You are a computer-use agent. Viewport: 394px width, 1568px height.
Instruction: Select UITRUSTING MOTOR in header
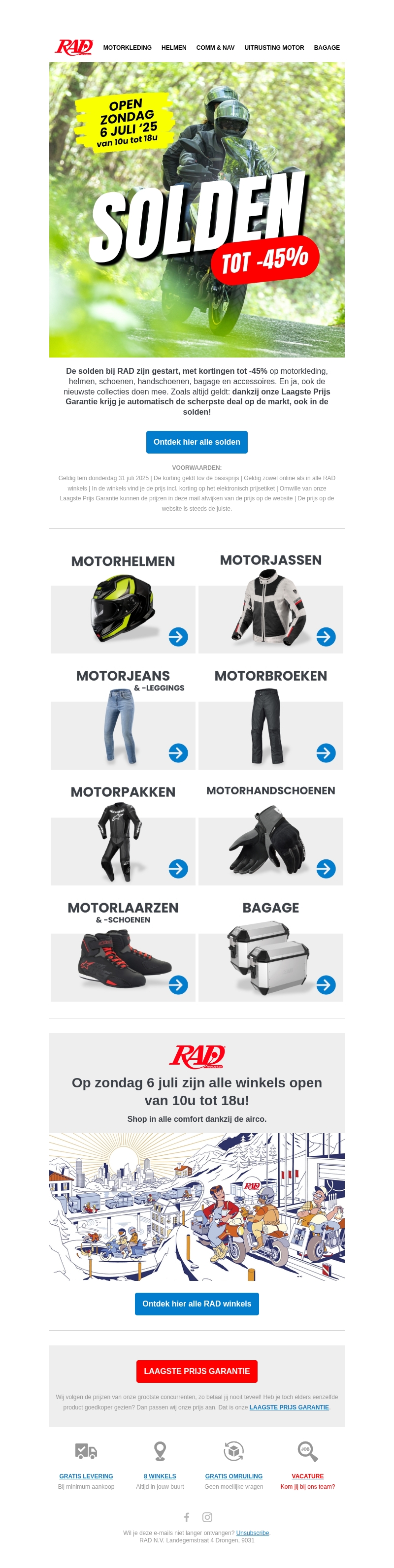[274, 47]
